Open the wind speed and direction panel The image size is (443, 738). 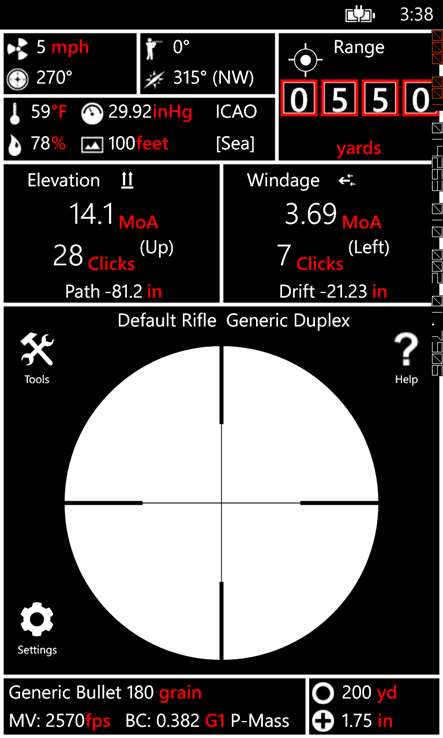coord(70,63)
